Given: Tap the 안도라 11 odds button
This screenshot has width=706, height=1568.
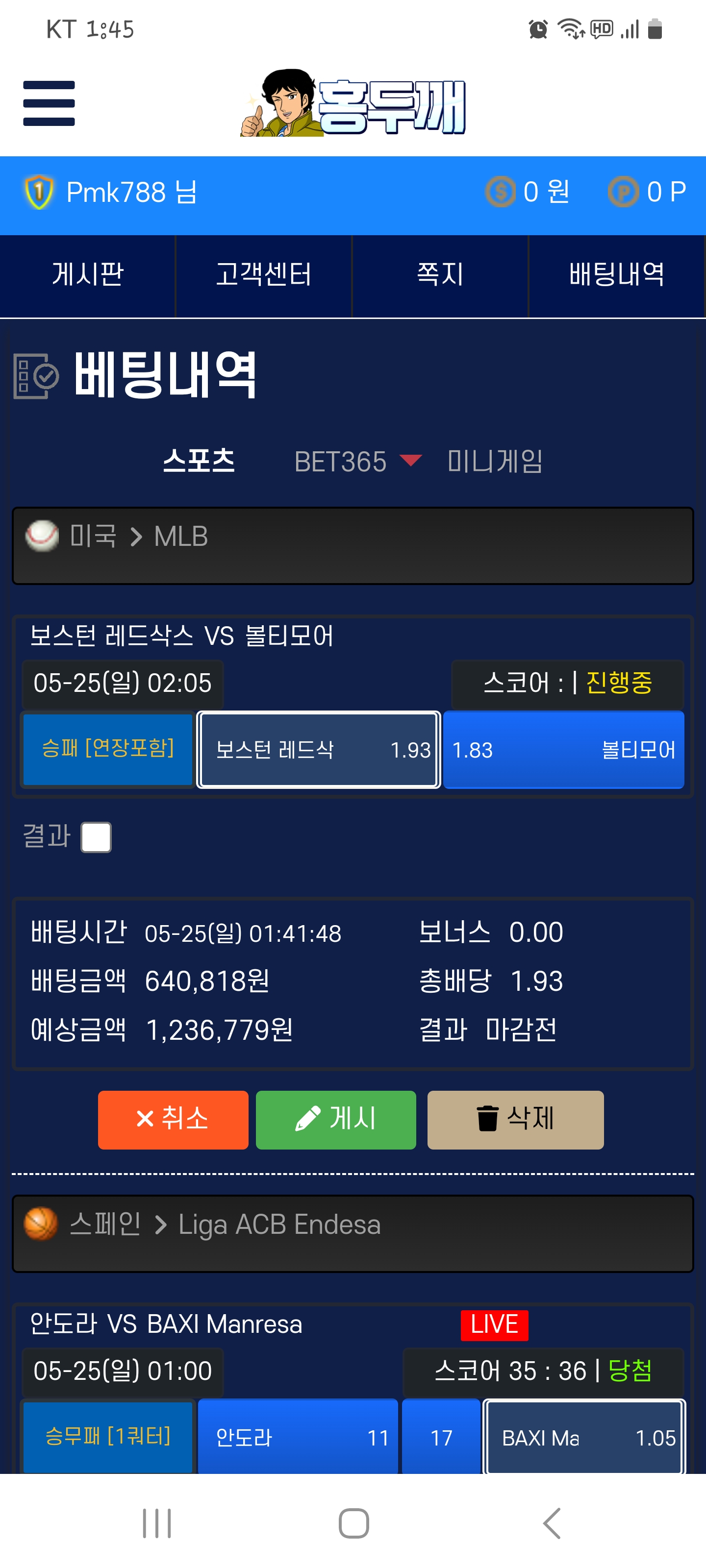Looking at the screenshot, I should [x=298, y=1437].
